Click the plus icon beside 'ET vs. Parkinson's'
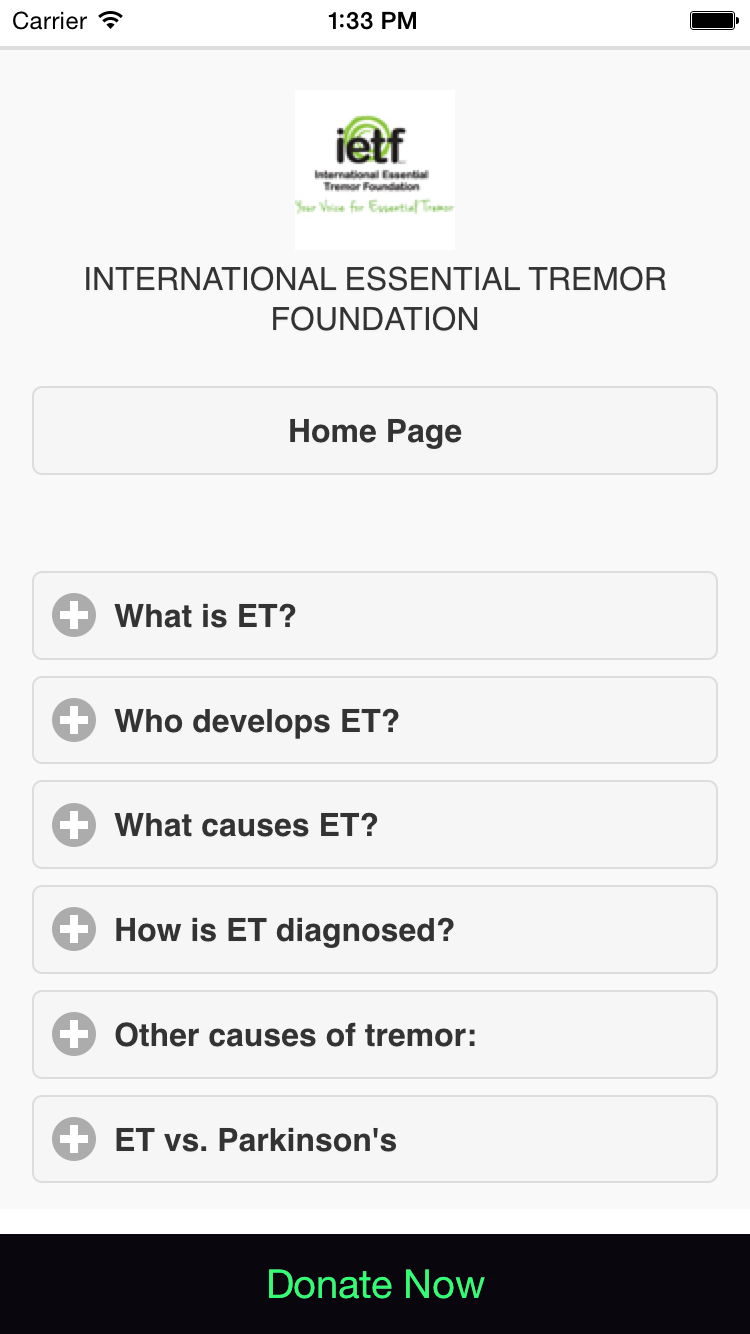 73,1139
